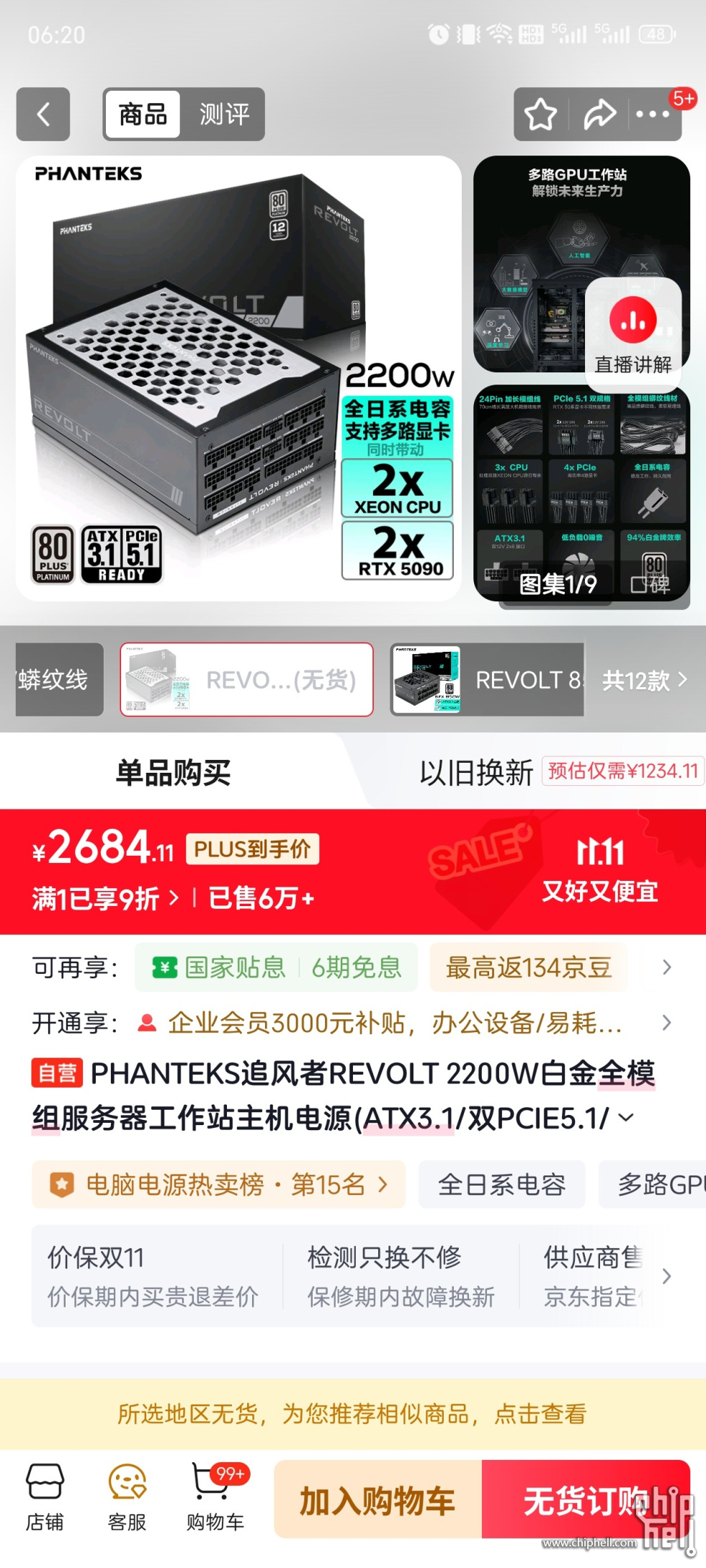Switch to 以旧换新 trade-in tab
The height and width of the screenshot is (1568, 706).
click(476, 773)
